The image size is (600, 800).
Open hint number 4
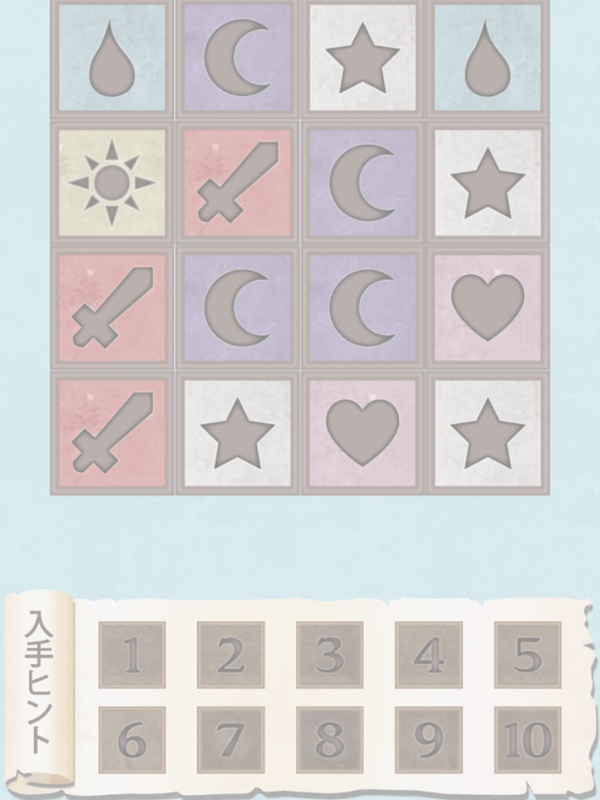[x=429, y=655]
